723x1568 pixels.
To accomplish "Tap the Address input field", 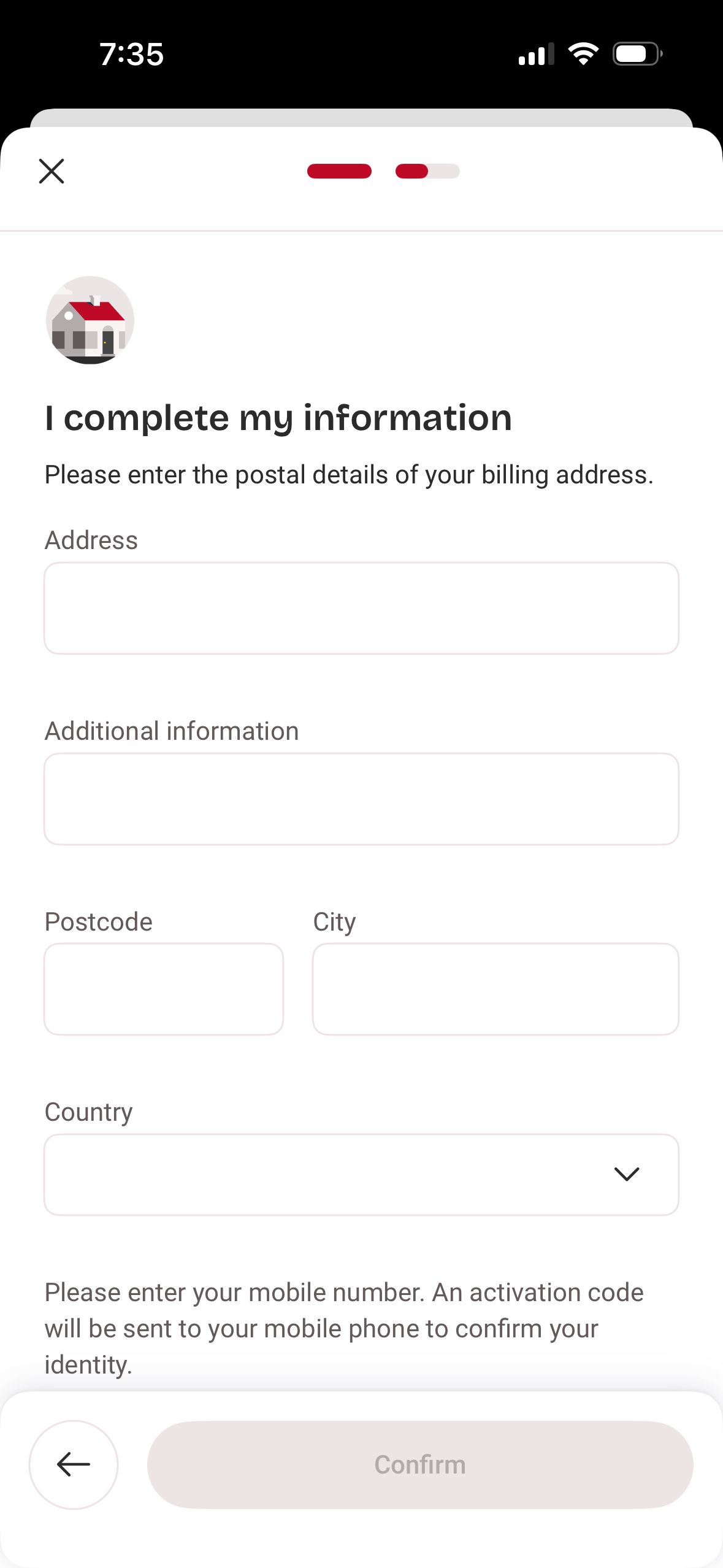I will click(361, 608).
